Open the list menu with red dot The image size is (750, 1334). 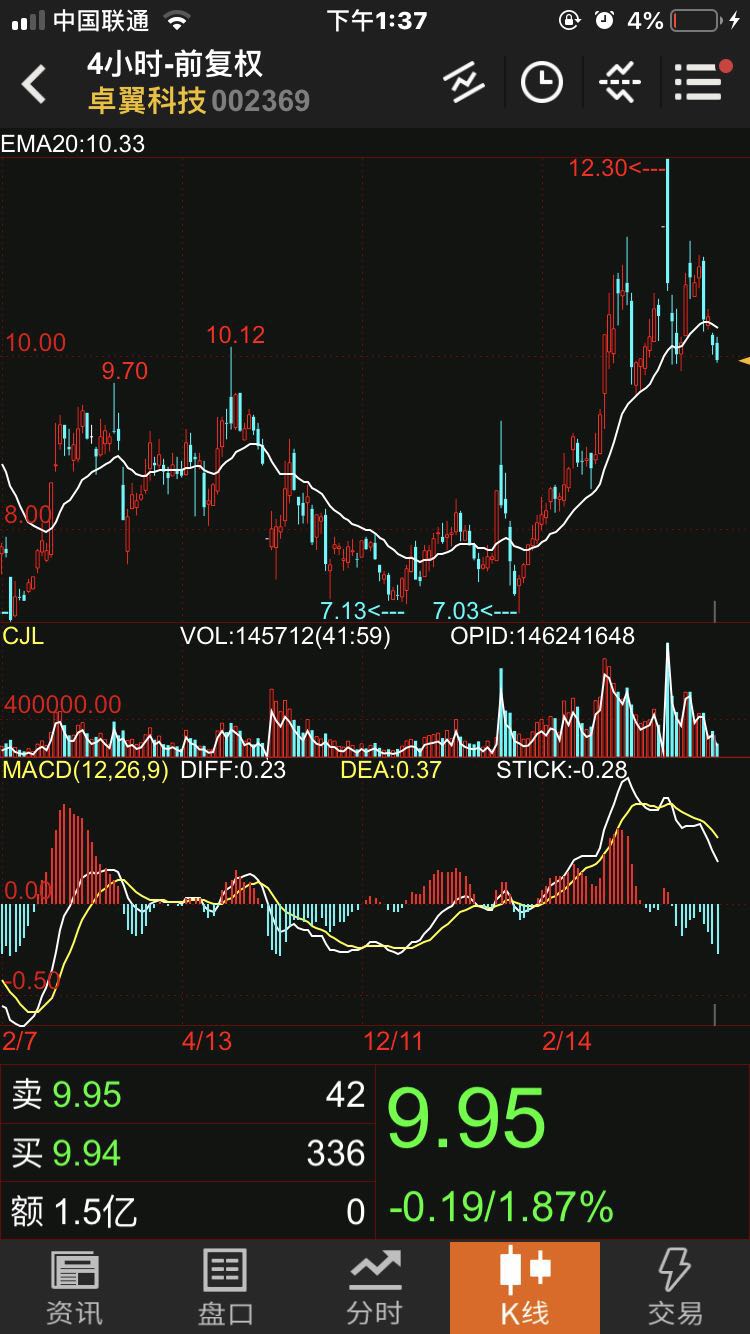[x=699, y=83]
